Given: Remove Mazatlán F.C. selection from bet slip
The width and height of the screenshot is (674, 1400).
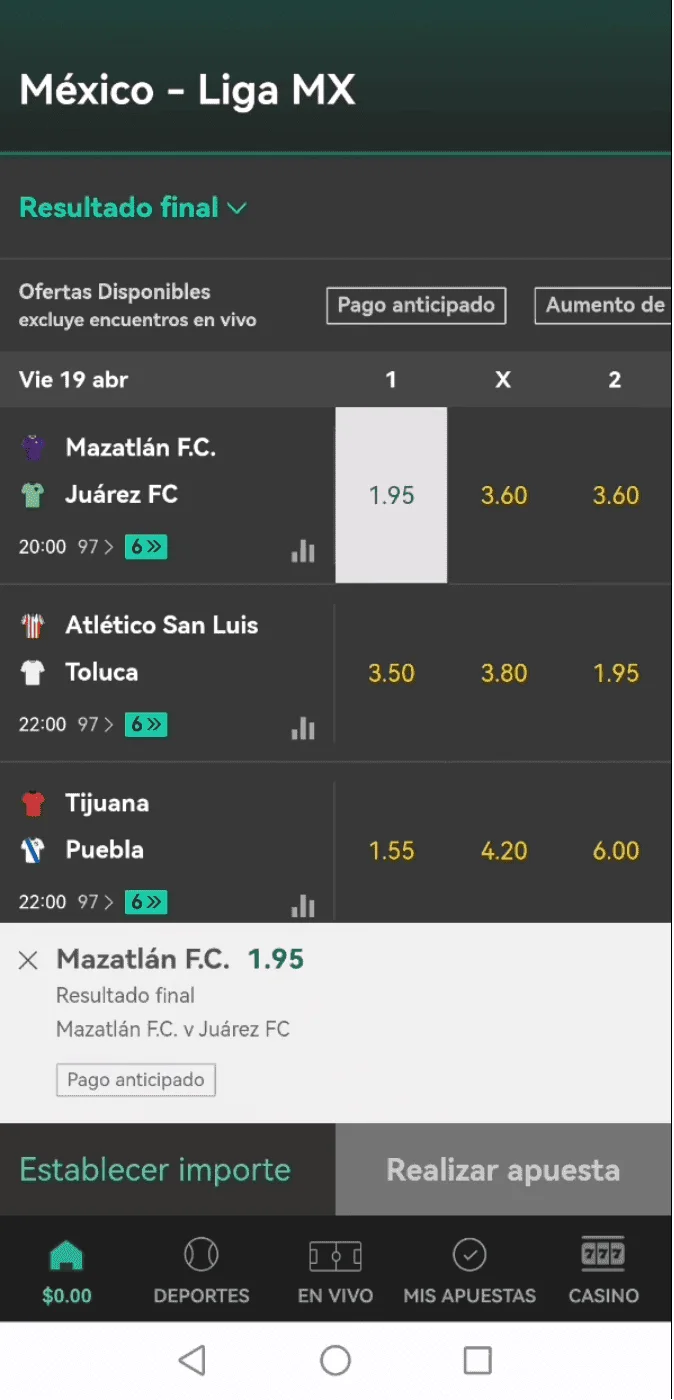Looking at the screenshot, I should (x=28, y=961).
